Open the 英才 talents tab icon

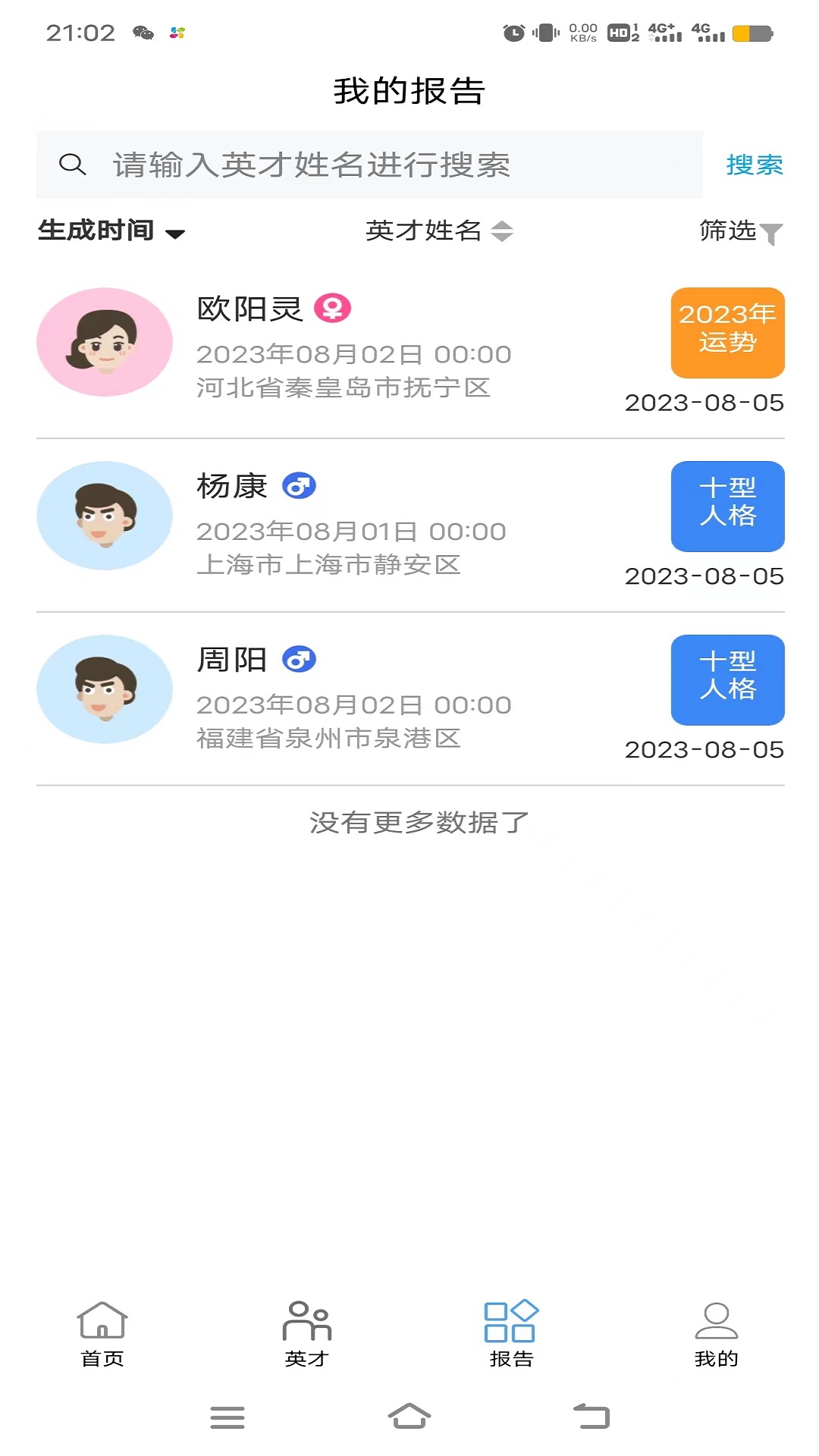(x=306, y=1319)
